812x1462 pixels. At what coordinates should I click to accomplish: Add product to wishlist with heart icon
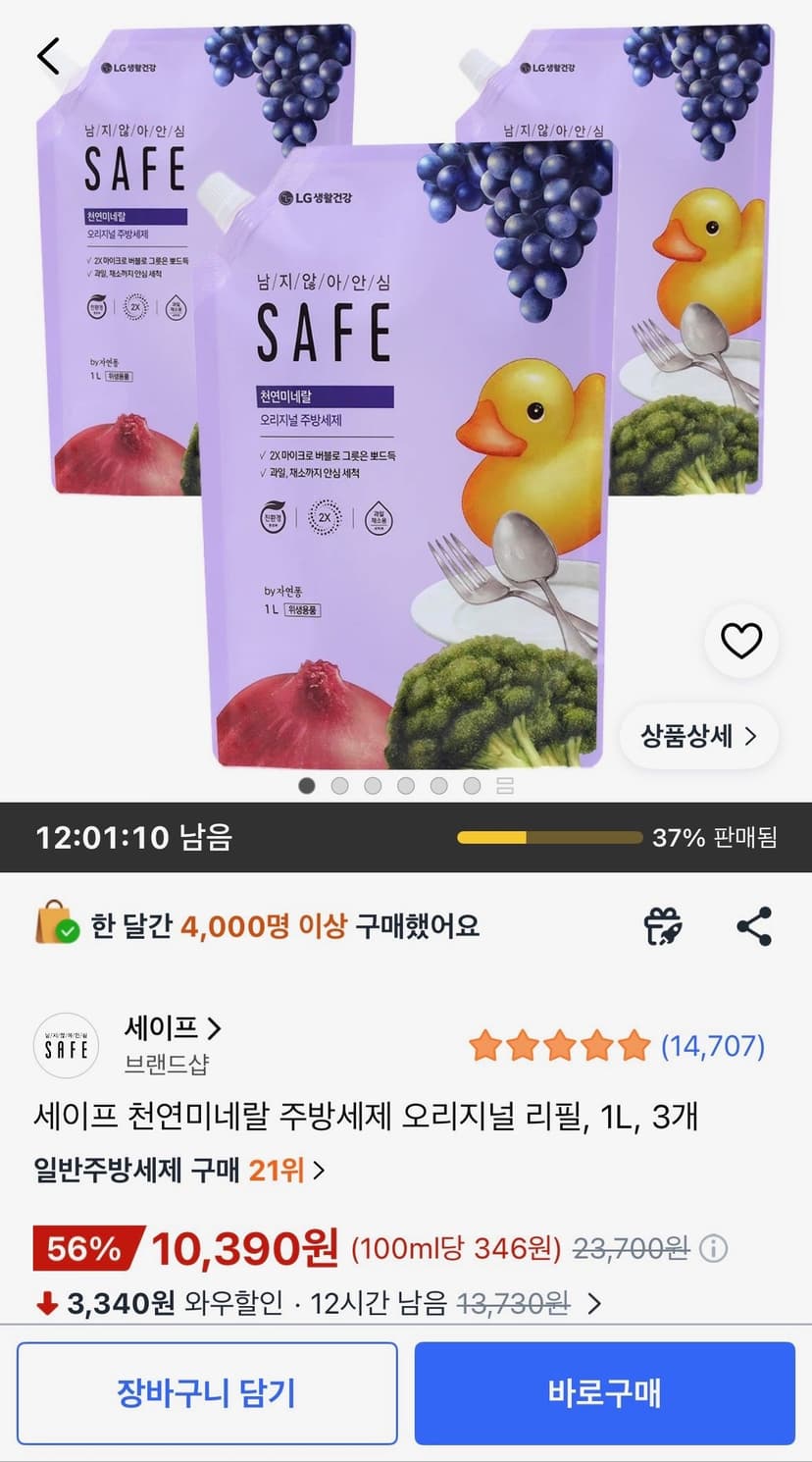(741, 642)
